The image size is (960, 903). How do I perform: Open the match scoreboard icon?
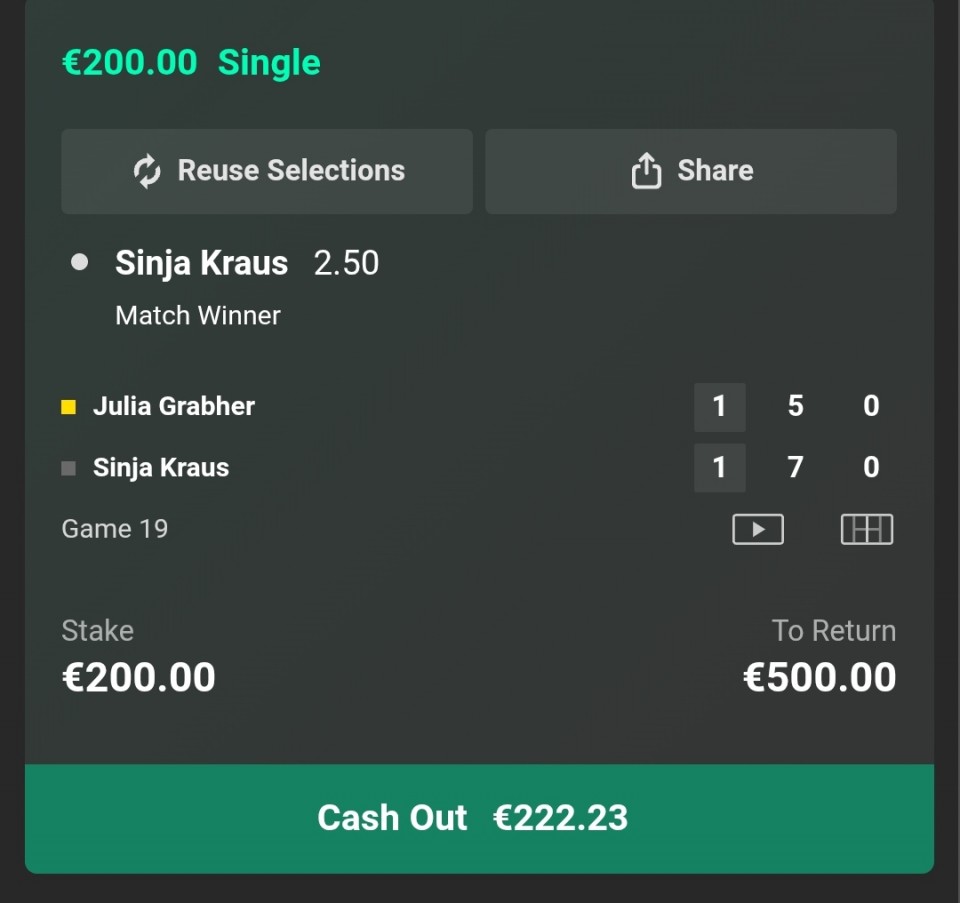point(866,529)
